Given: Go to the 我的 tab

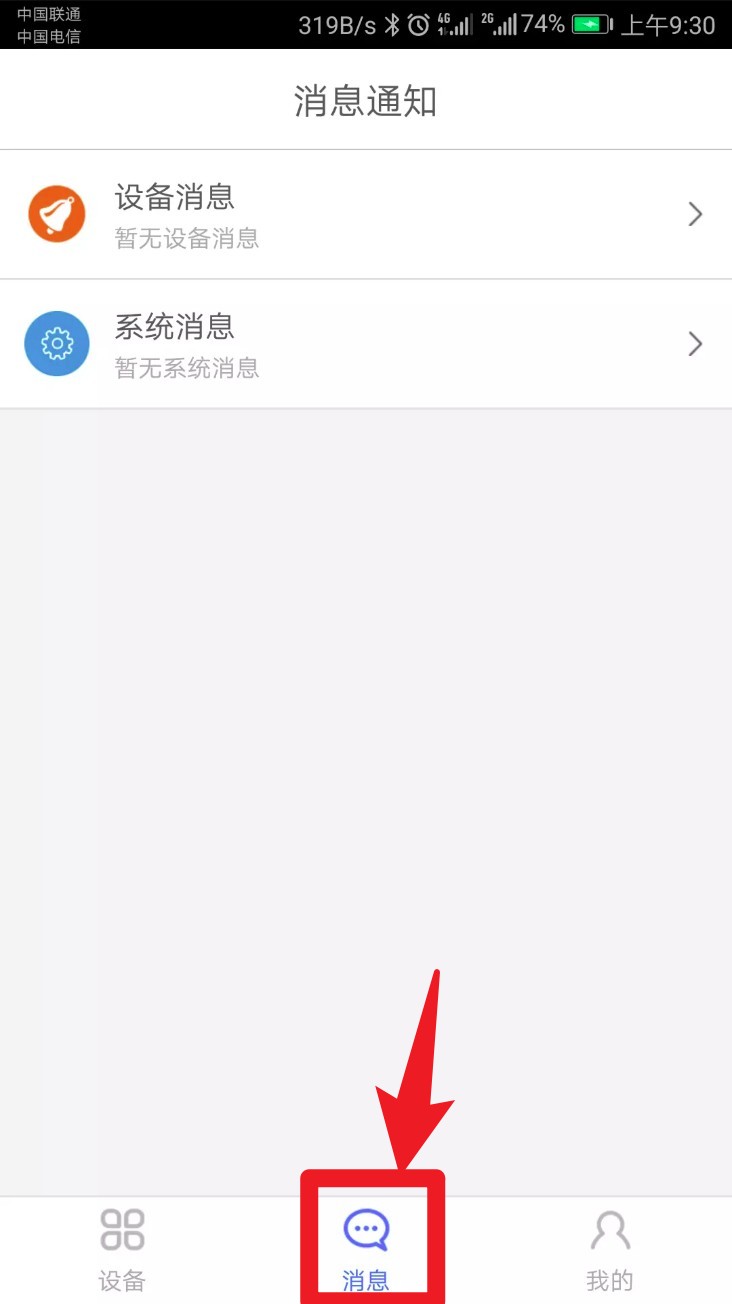Looking at the screenshot, I should click(609, 1248).
